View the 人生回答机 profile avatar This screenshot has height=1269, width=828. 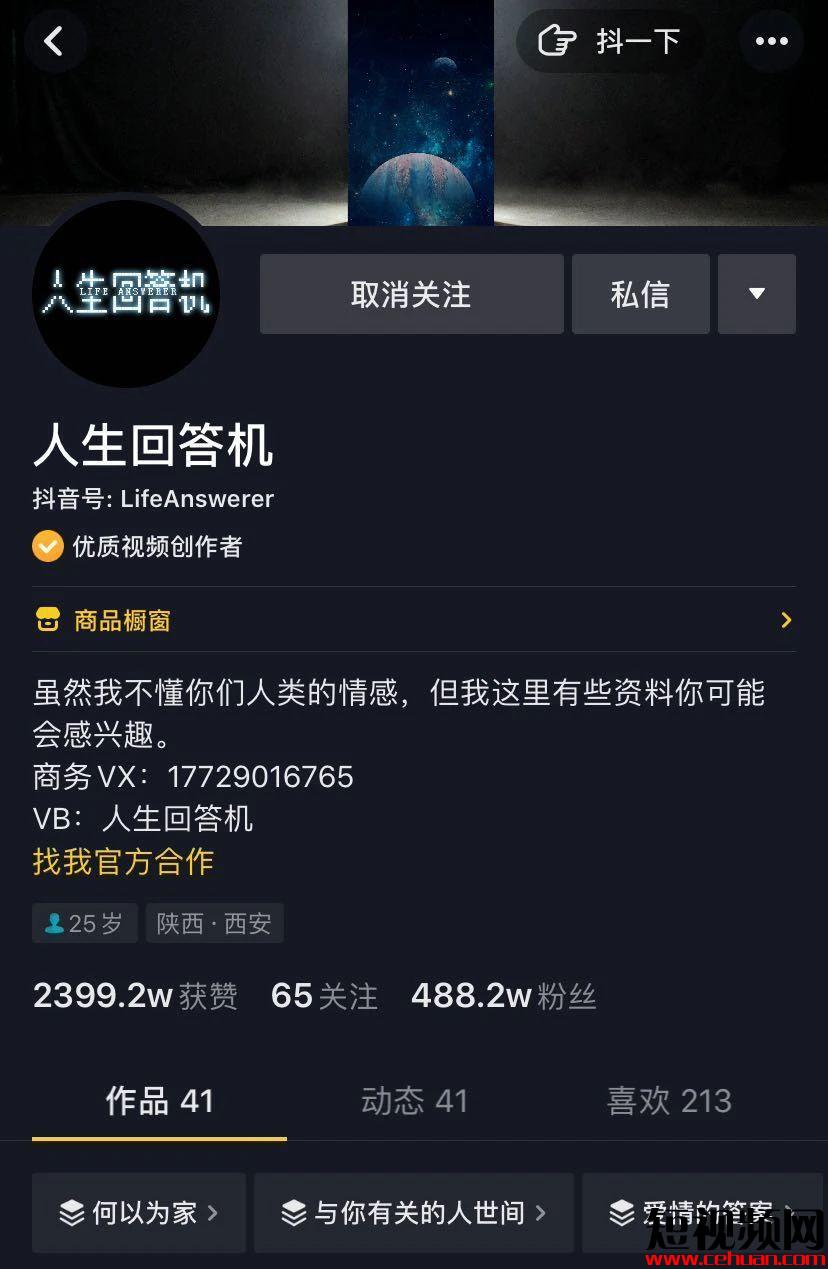(x=126, y=293)
